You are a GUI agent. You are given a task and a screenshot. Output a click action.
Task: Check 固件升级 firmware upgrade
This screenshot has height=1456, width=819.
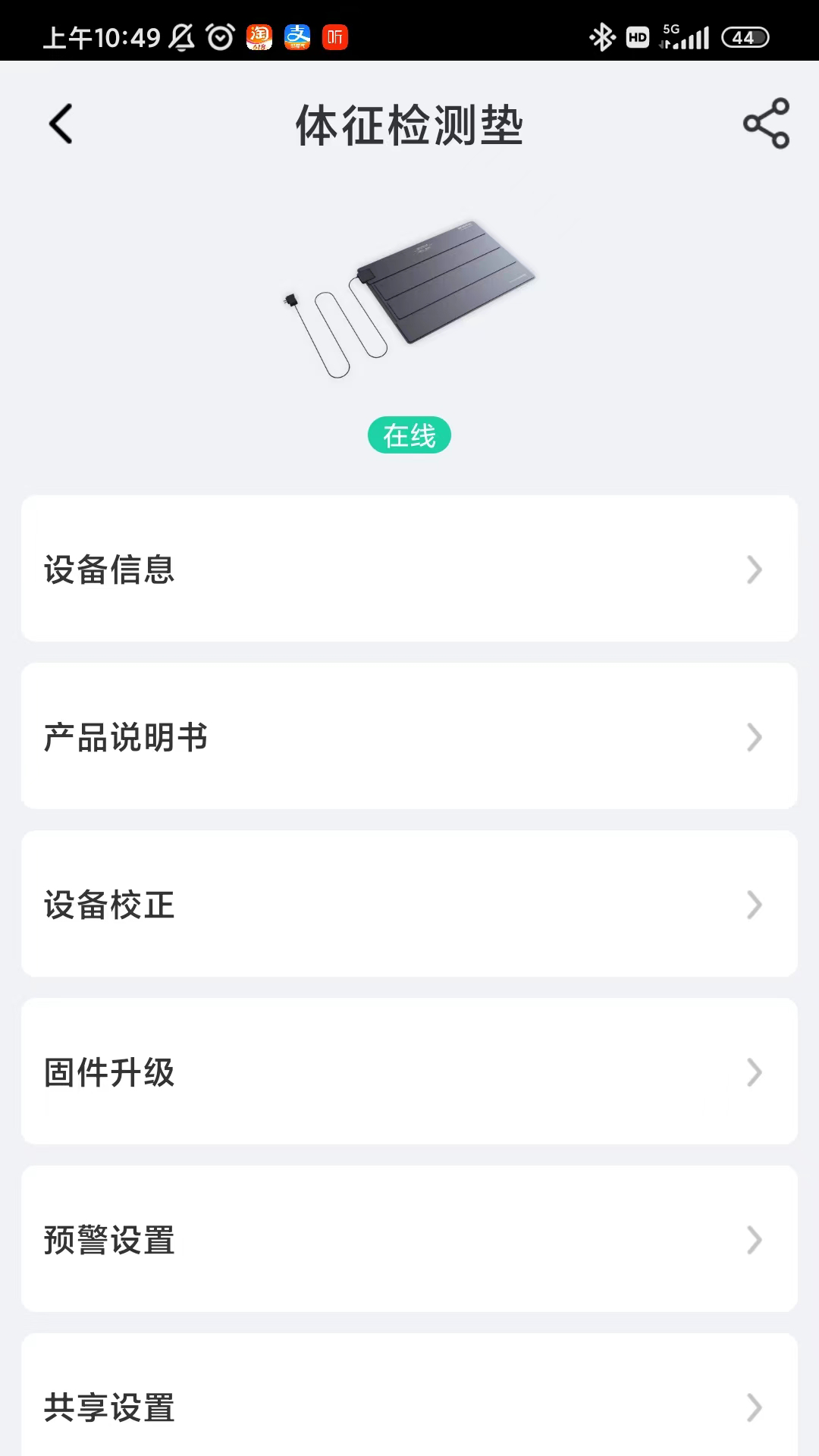tap(409, 1072)
